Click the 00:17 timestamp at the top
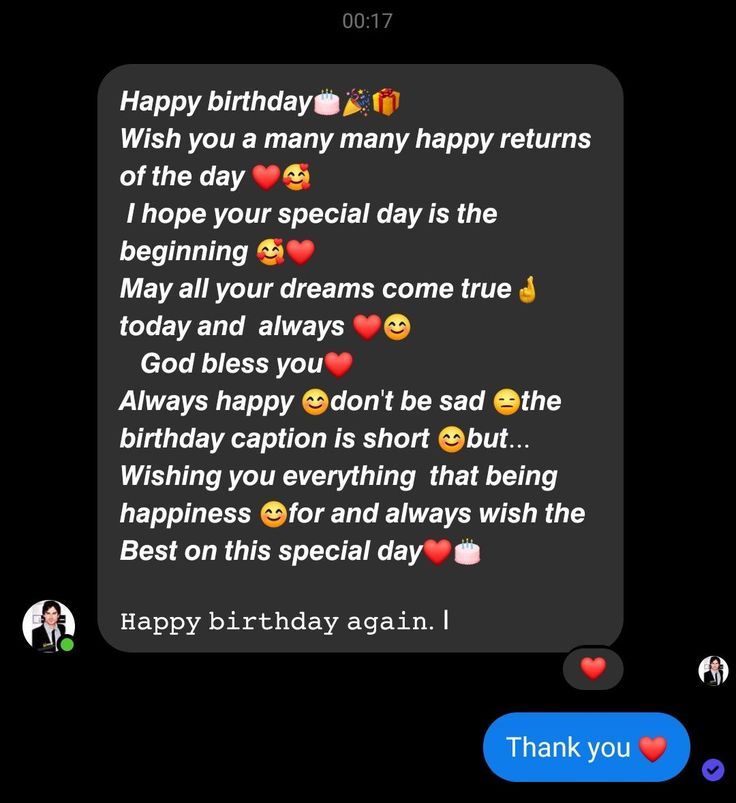Image resolution: width=736 pixels, height=803 pixels. pos(366,19)
